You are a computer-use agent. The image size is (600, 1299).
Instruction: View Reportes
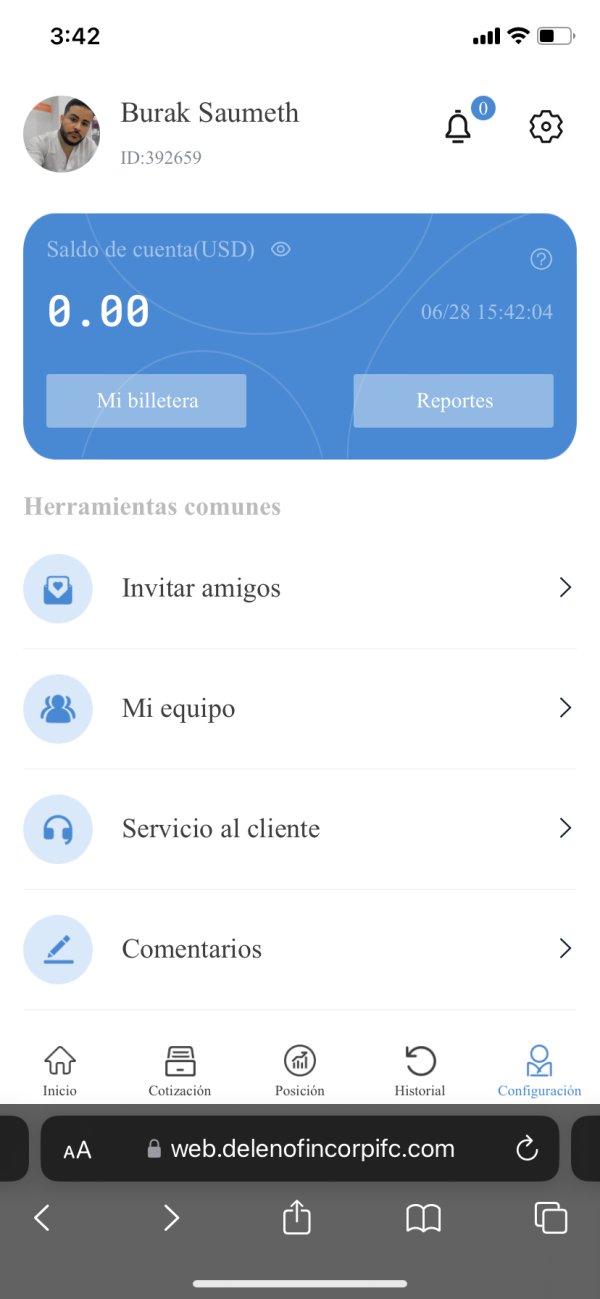pos(454,401)
